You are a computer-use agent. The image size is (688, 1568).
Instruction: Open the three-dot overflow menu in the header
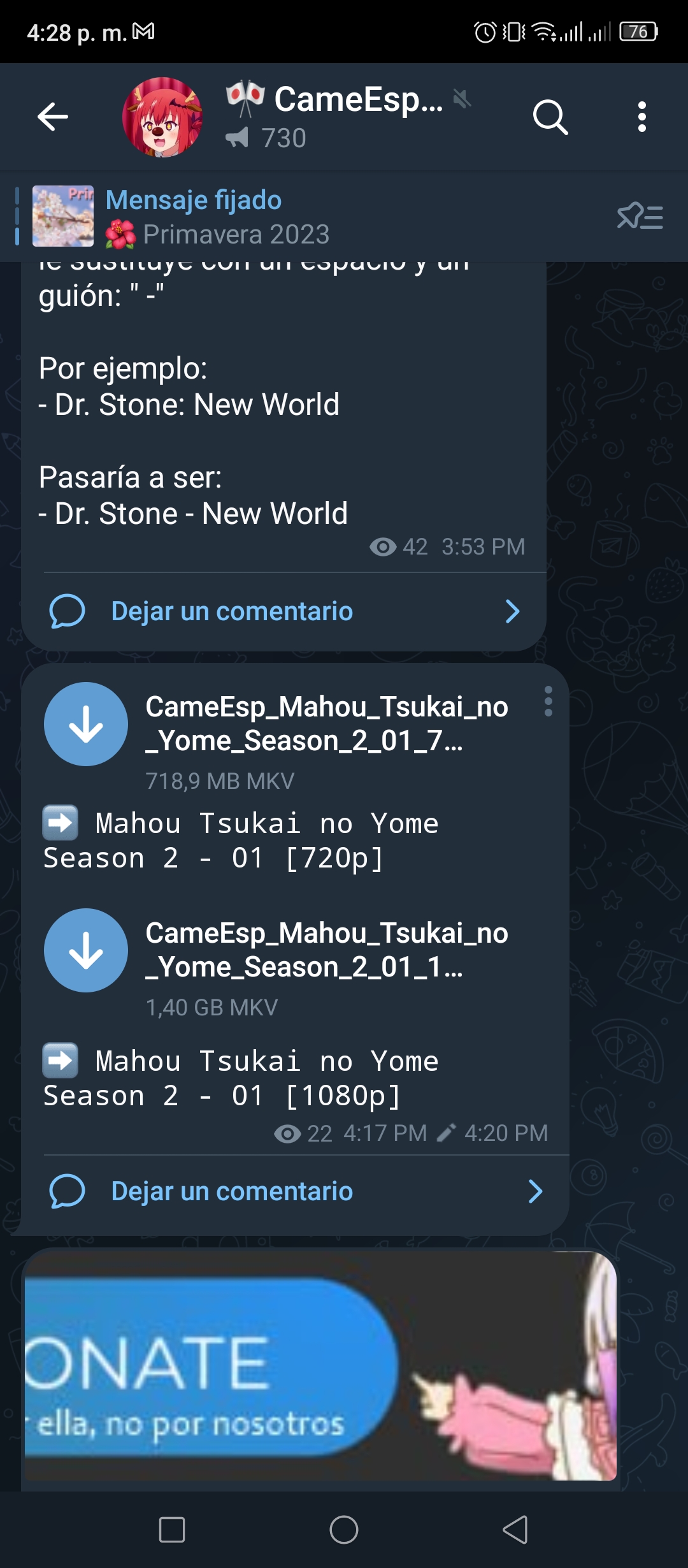[x=642, y=117]
